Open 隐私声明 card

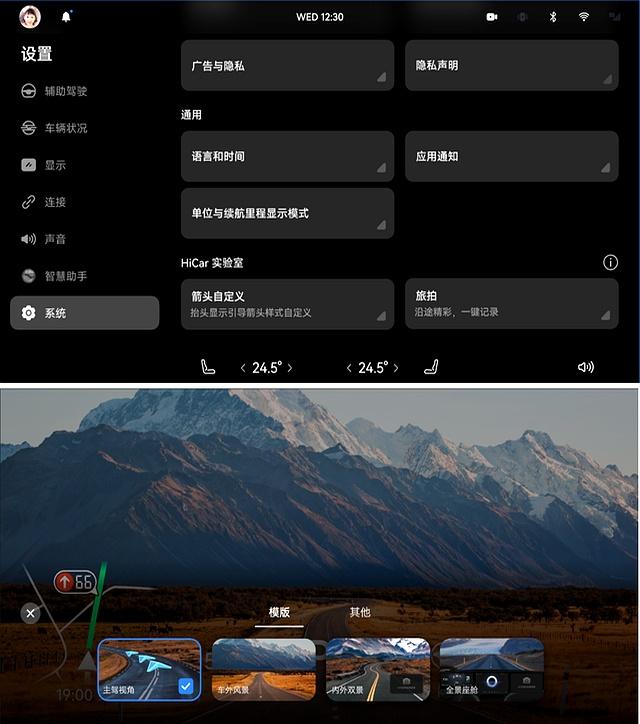tap(511, 66)
